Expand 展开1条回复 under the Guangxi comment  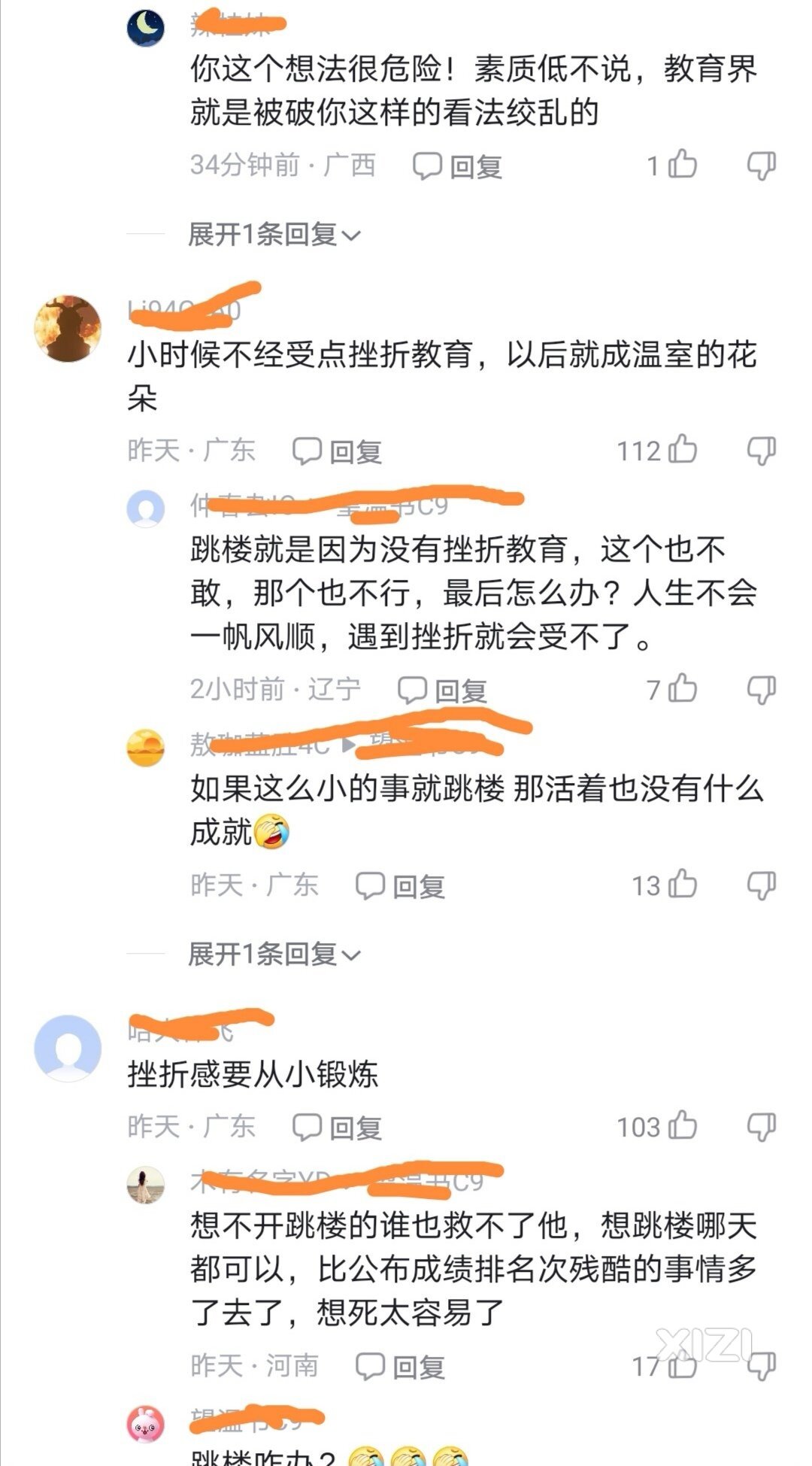(x=274, y=235)
